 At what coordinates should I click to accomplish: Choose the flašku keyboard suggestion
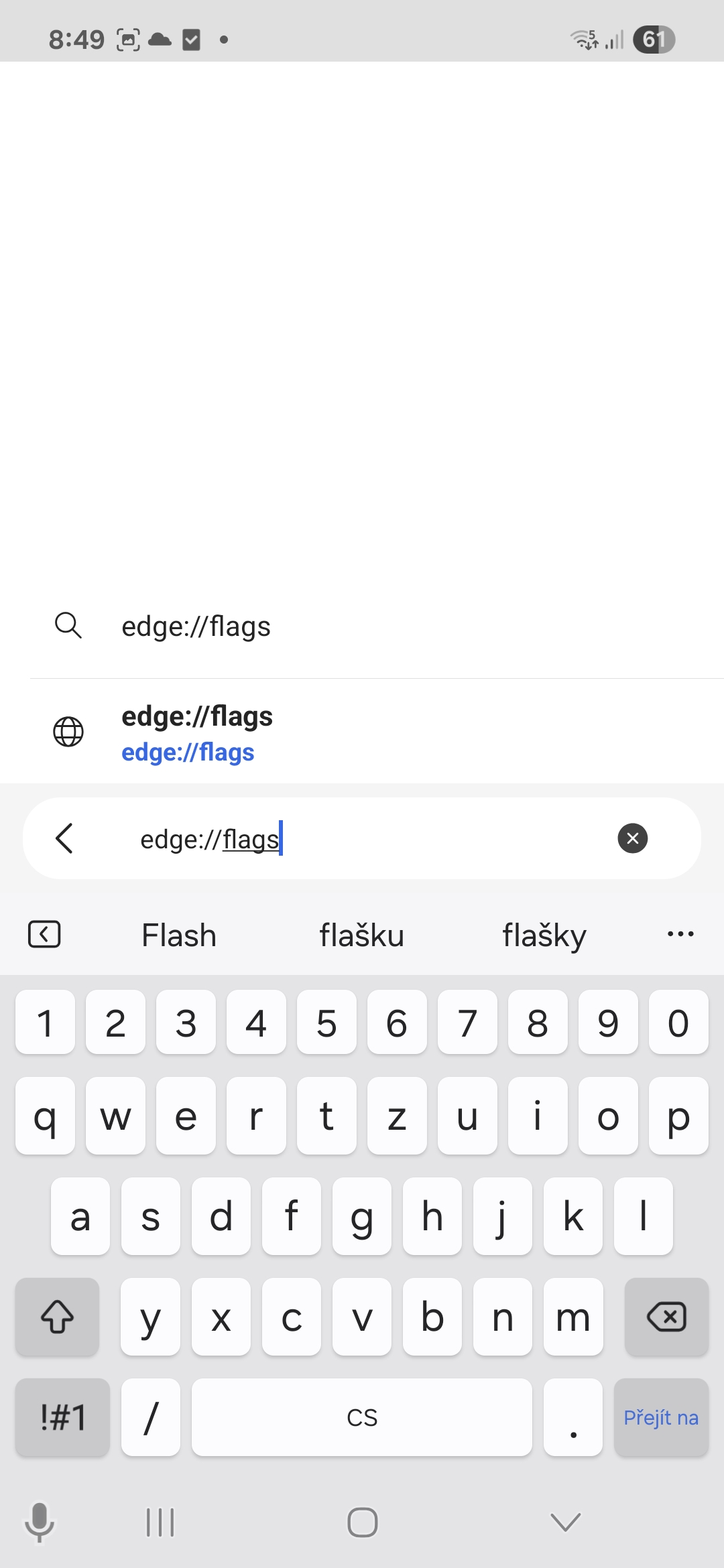(x=362, y=935)
